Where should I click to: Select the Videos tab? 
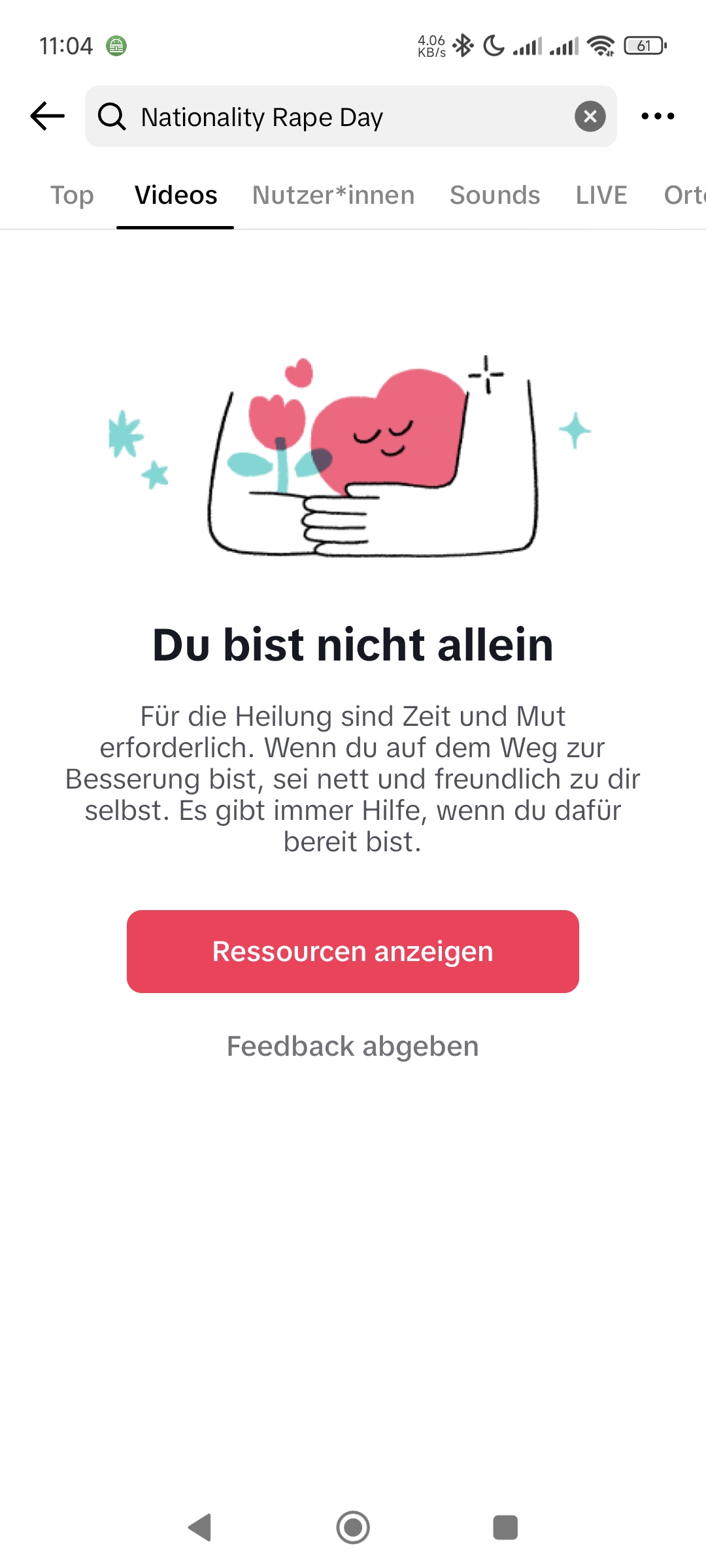(176, 195)
